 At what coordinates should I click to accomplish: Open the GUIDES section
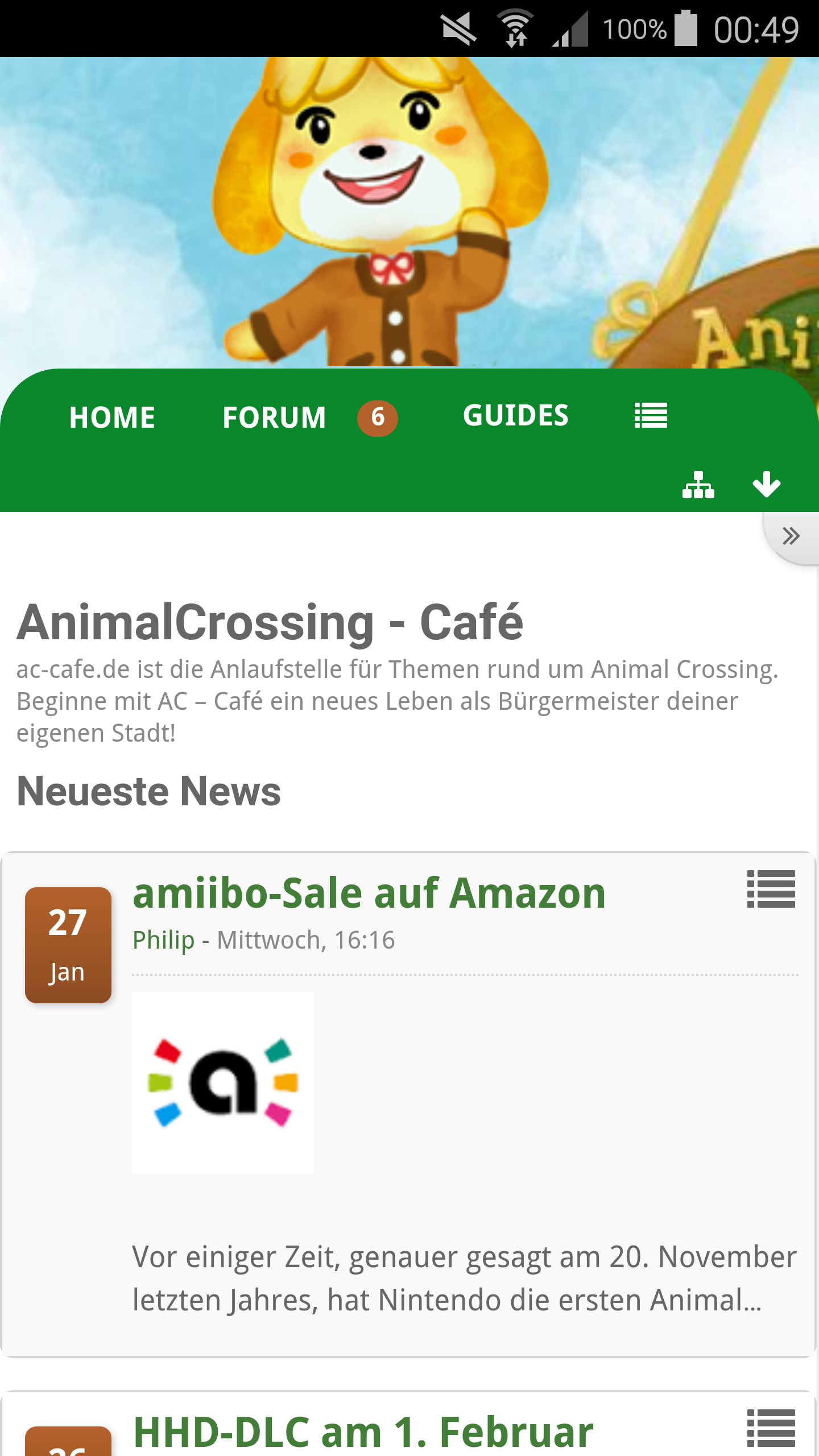(x=515, y=415)
